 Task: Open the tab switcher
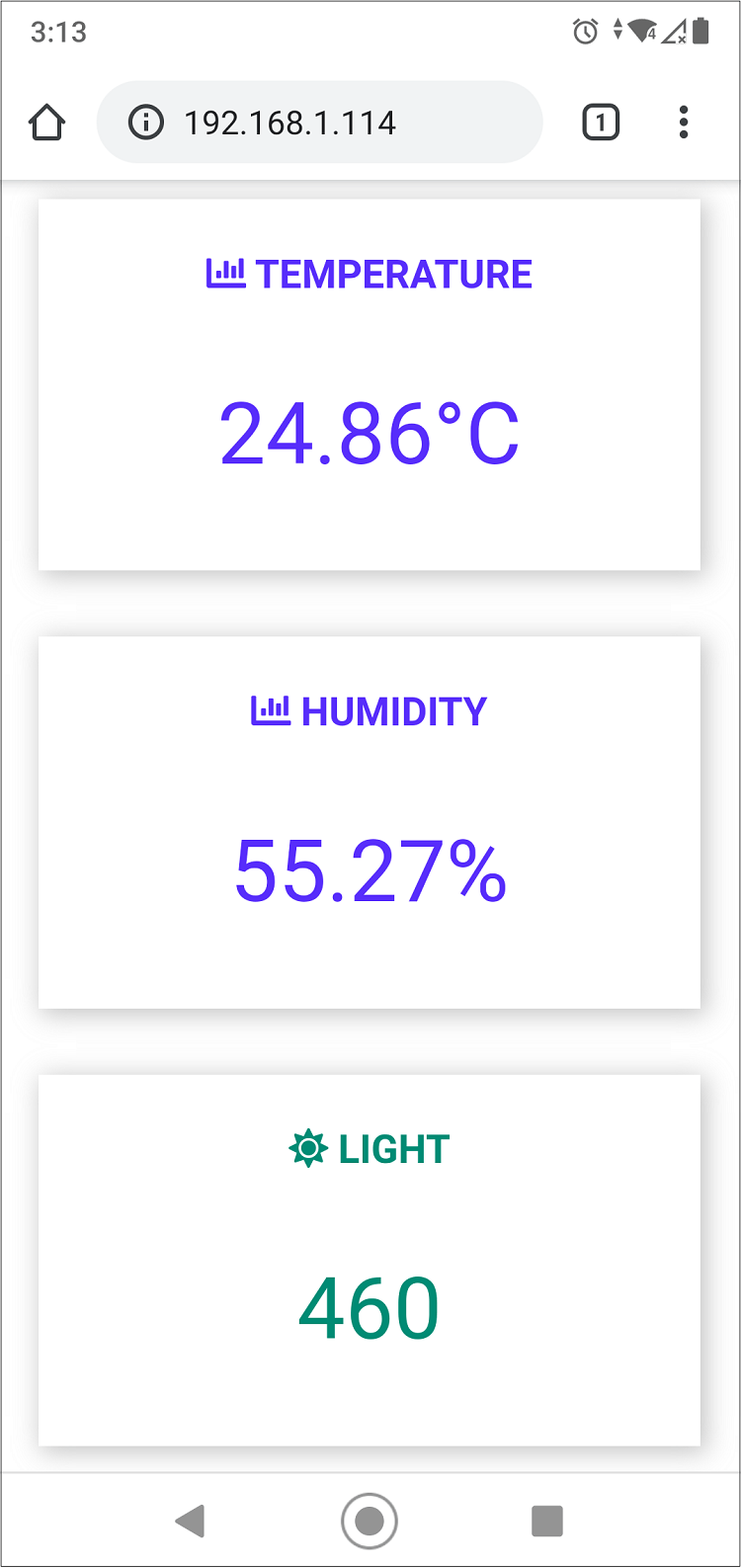tap(601, 123)
